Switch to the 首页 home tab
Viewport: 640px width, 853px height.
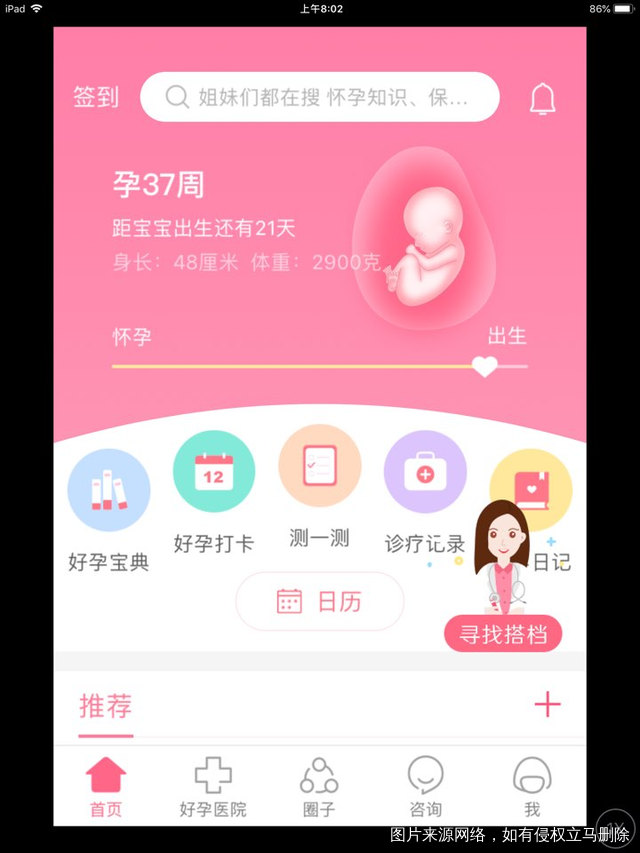[x=106, y=787]
